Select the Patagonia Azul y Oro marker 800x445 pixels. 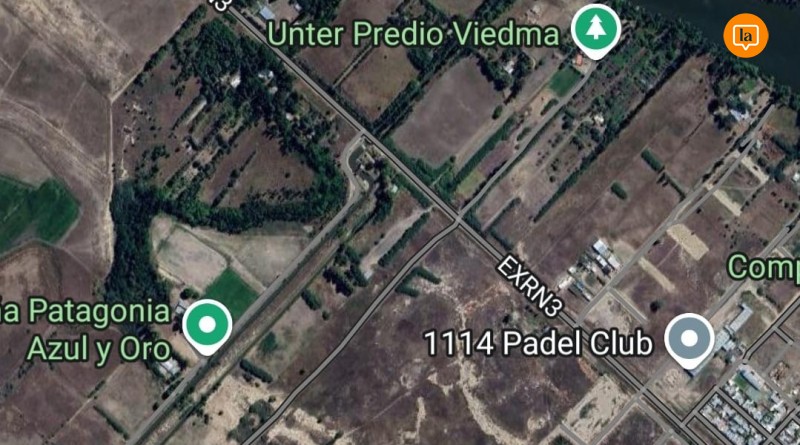pyautogui.click(x=208, y=324)
